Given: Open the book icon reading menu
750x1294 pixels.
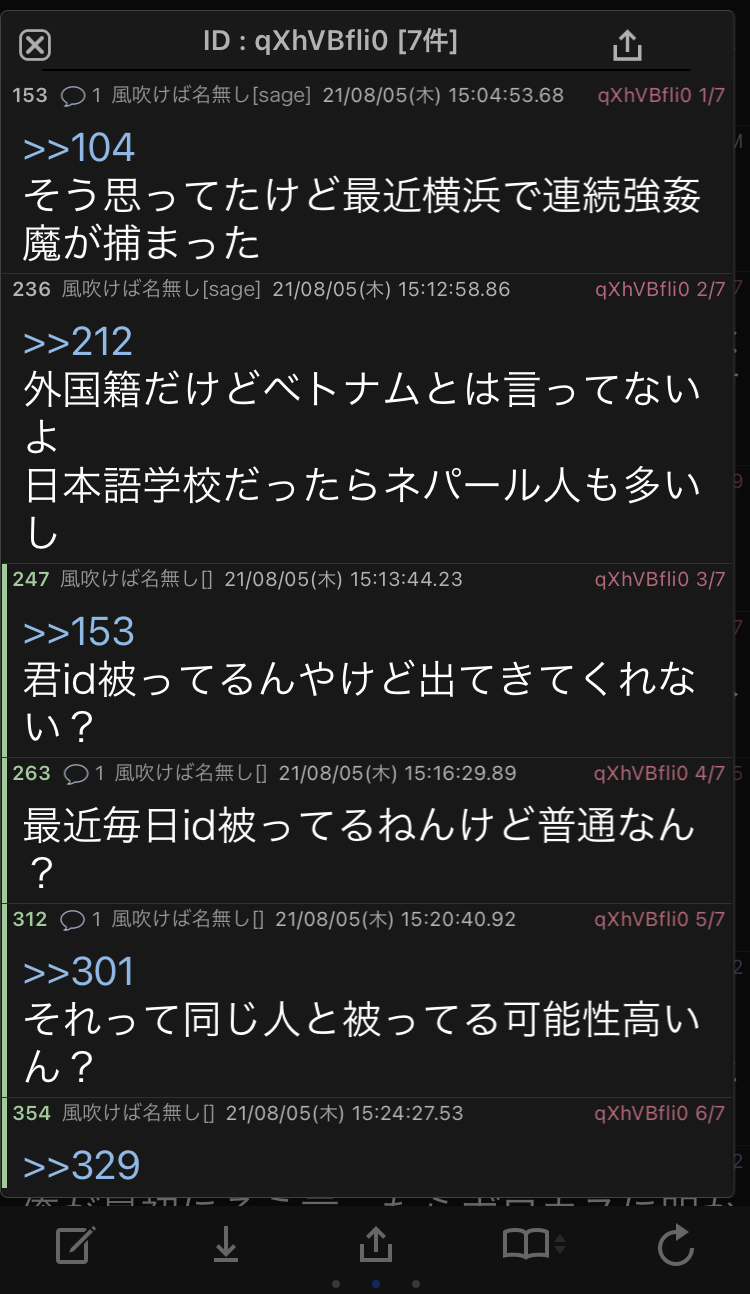Looking at the screenshot, I should (533, 1244).
